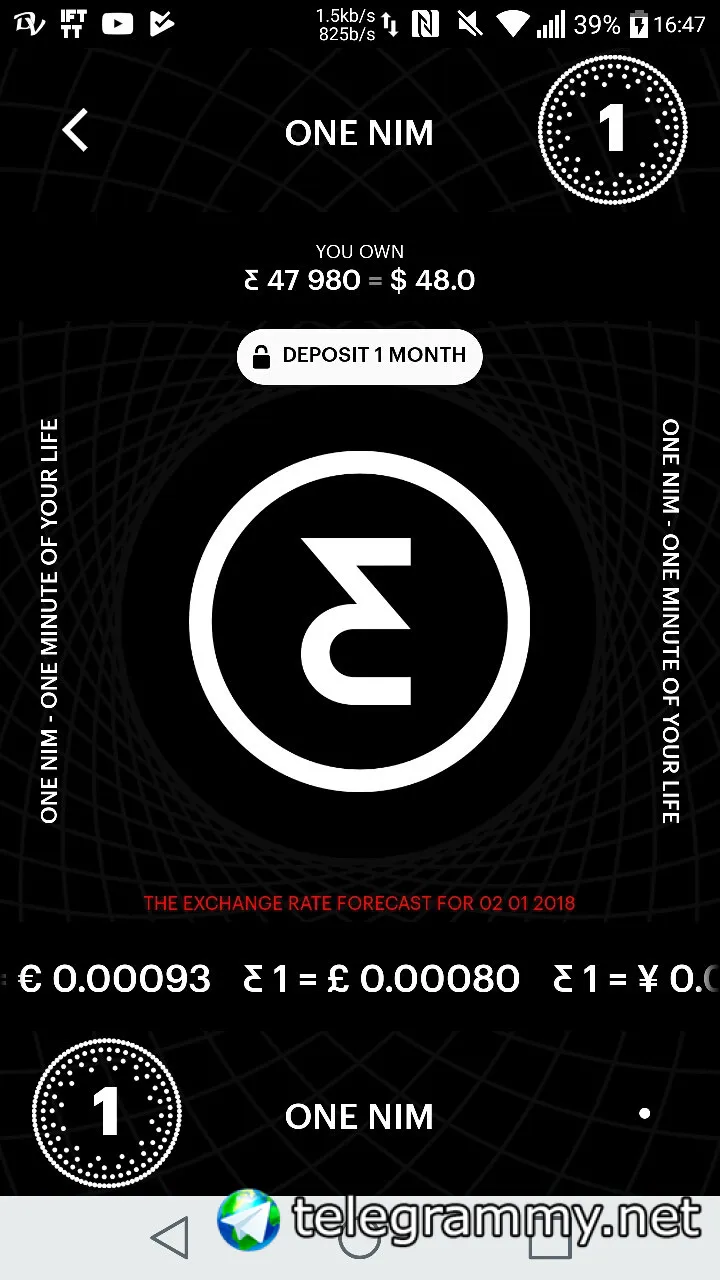
Task: Go back using the top-left arrow
Action: click(x=76, y=131)
